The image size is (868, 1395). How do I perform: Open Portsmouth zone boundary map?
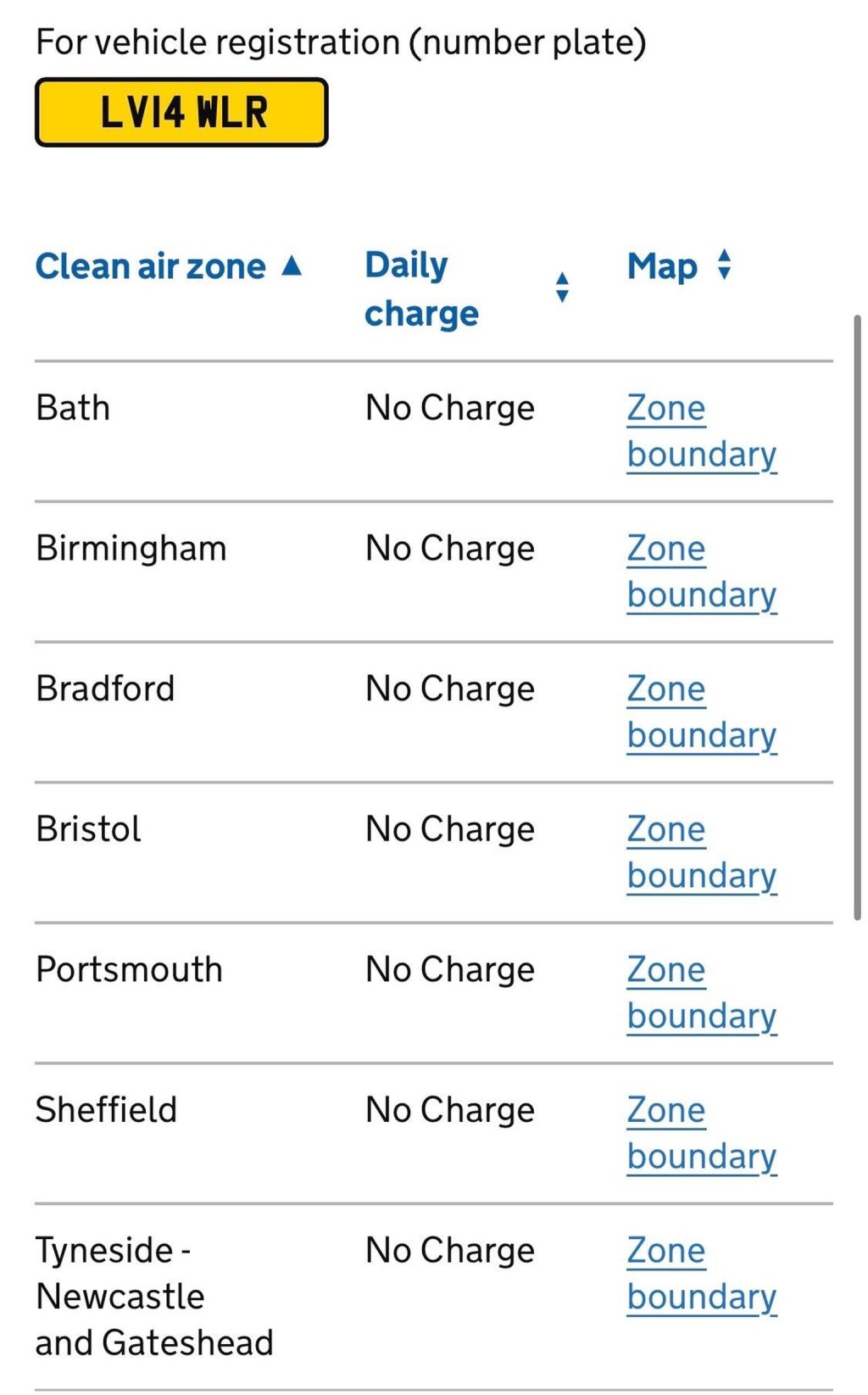[700, 993]
